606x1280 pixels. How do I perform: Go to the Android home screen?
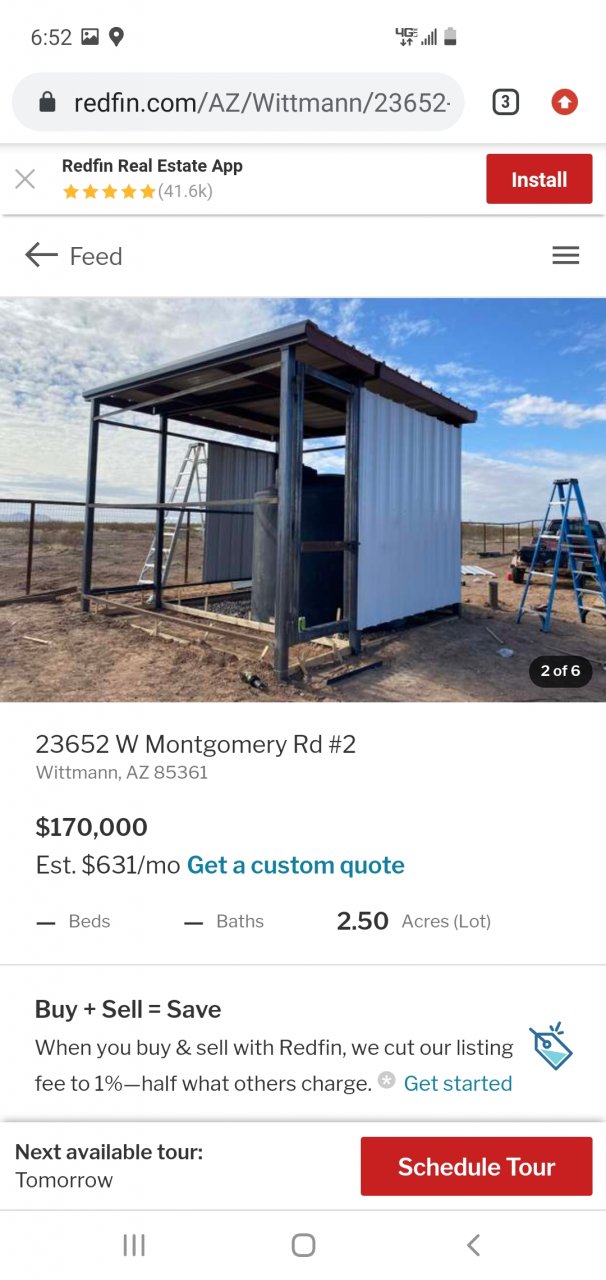tap(303, 1245)
